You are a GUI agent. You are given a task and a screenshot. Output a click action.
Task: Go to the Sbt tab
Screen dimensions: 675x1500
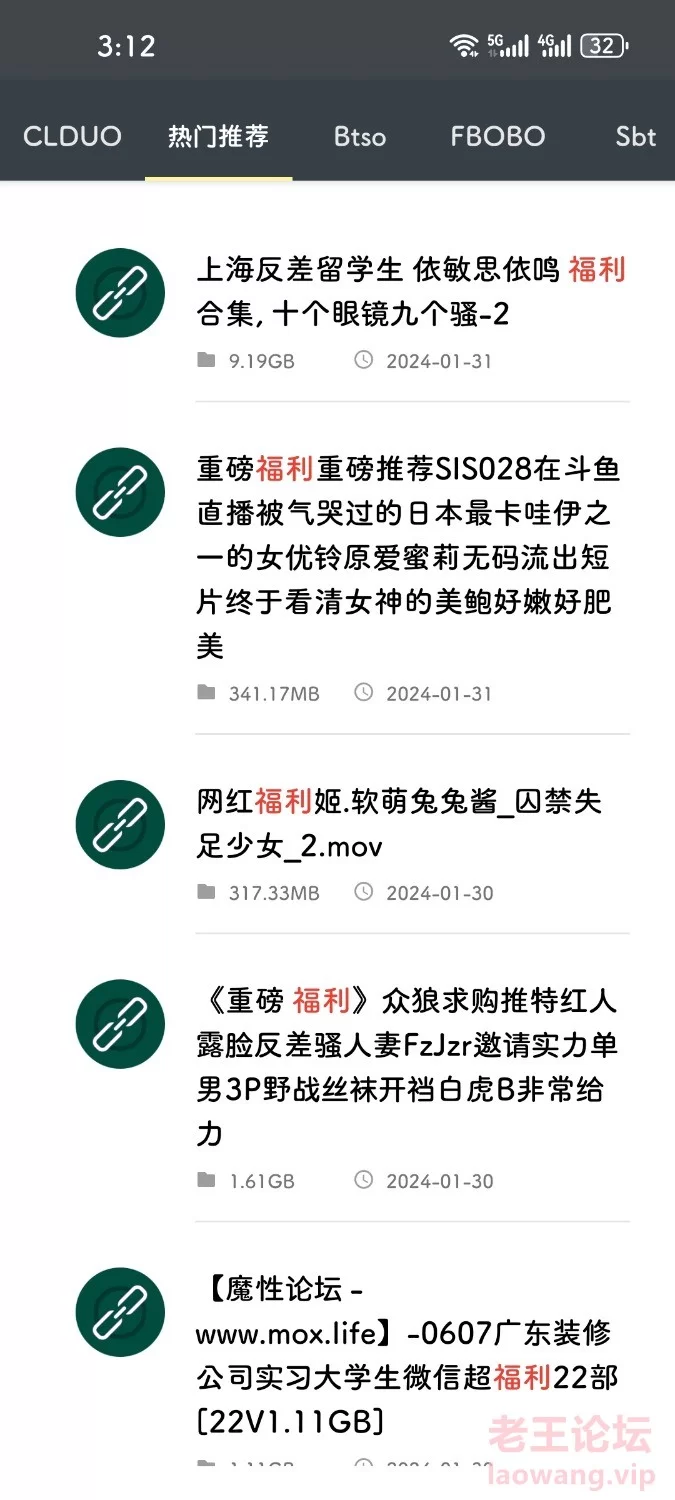[636, 136]
